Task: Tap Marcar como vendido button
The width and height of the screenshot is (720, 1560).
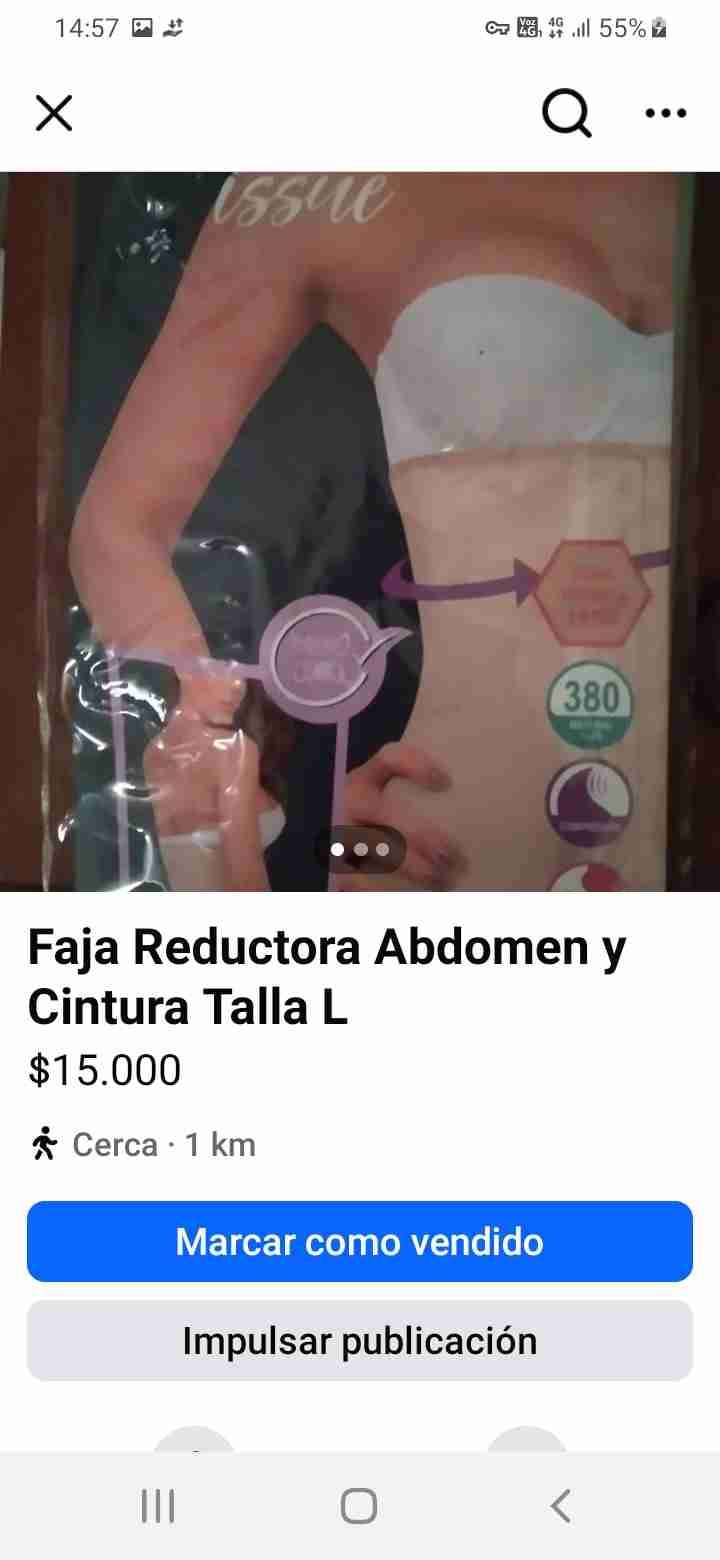Action: (x=360, y=1241)
